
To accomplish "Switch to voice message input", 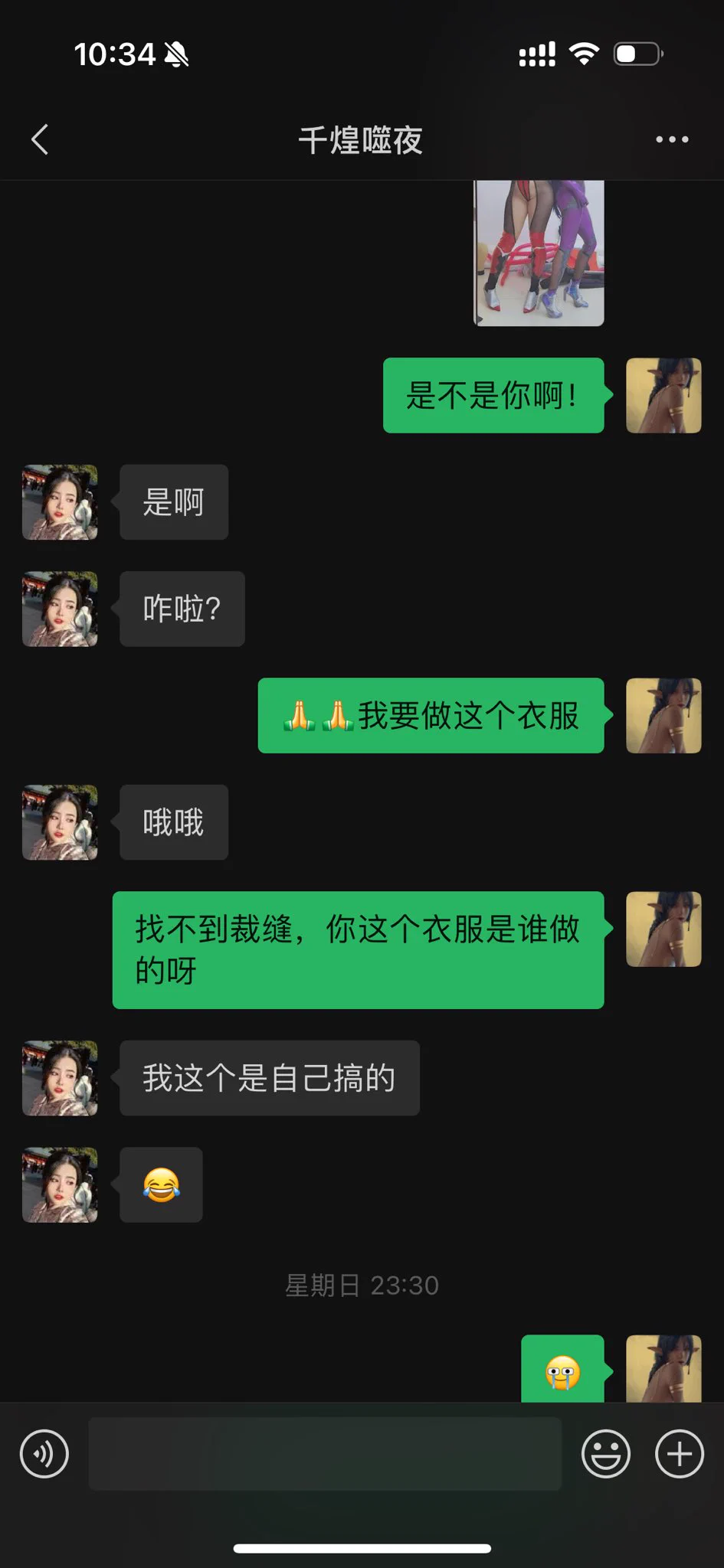I will [44, 1453].
